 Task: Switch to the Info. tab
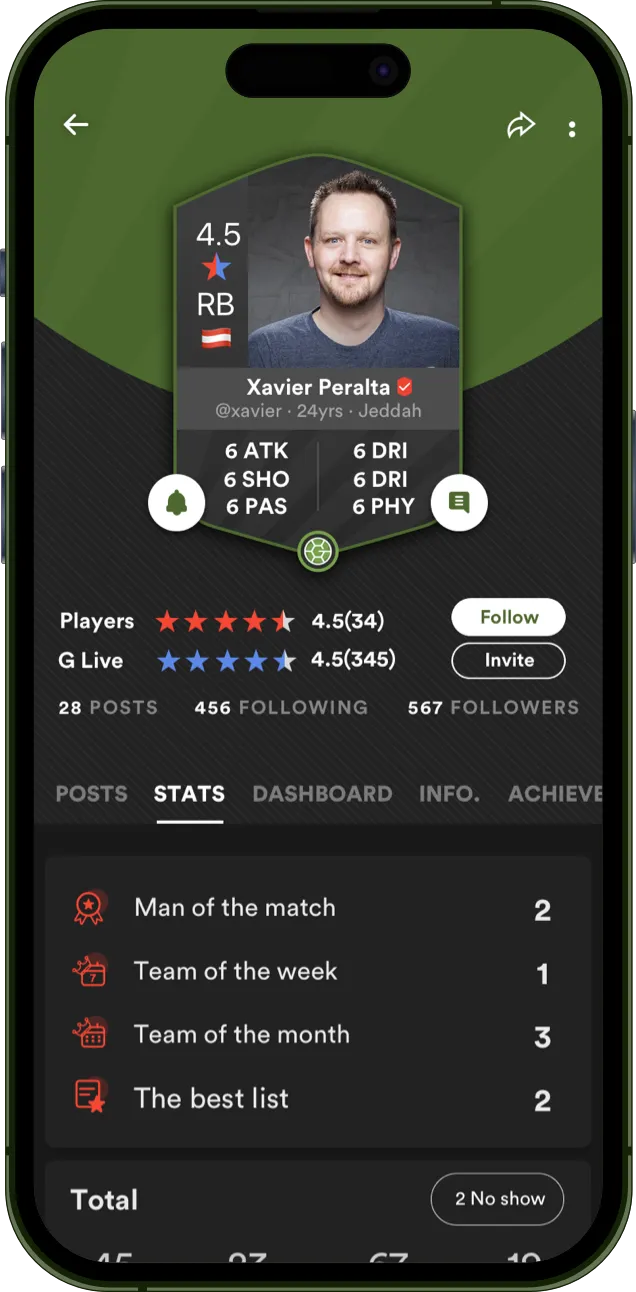point(449,794)
